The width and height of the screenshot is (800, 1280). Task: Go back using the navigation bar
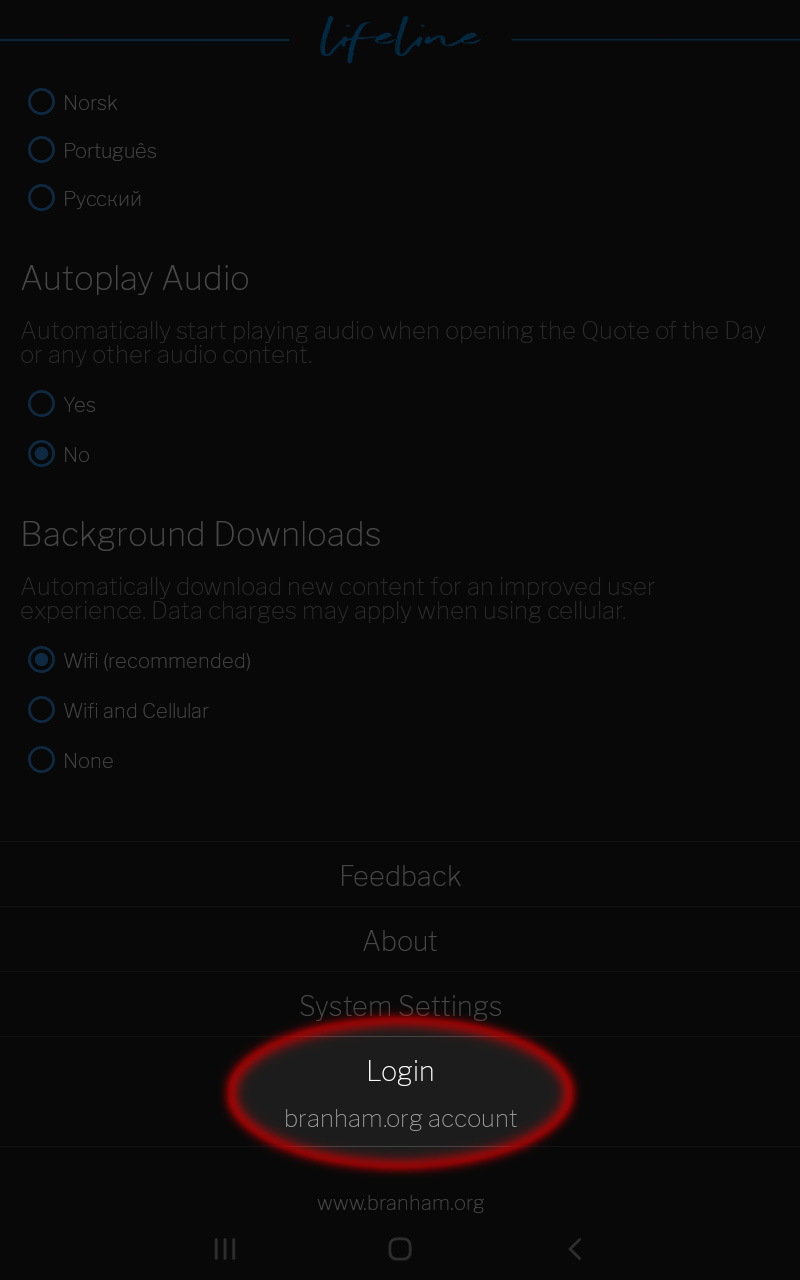[x=575, y=1248]
